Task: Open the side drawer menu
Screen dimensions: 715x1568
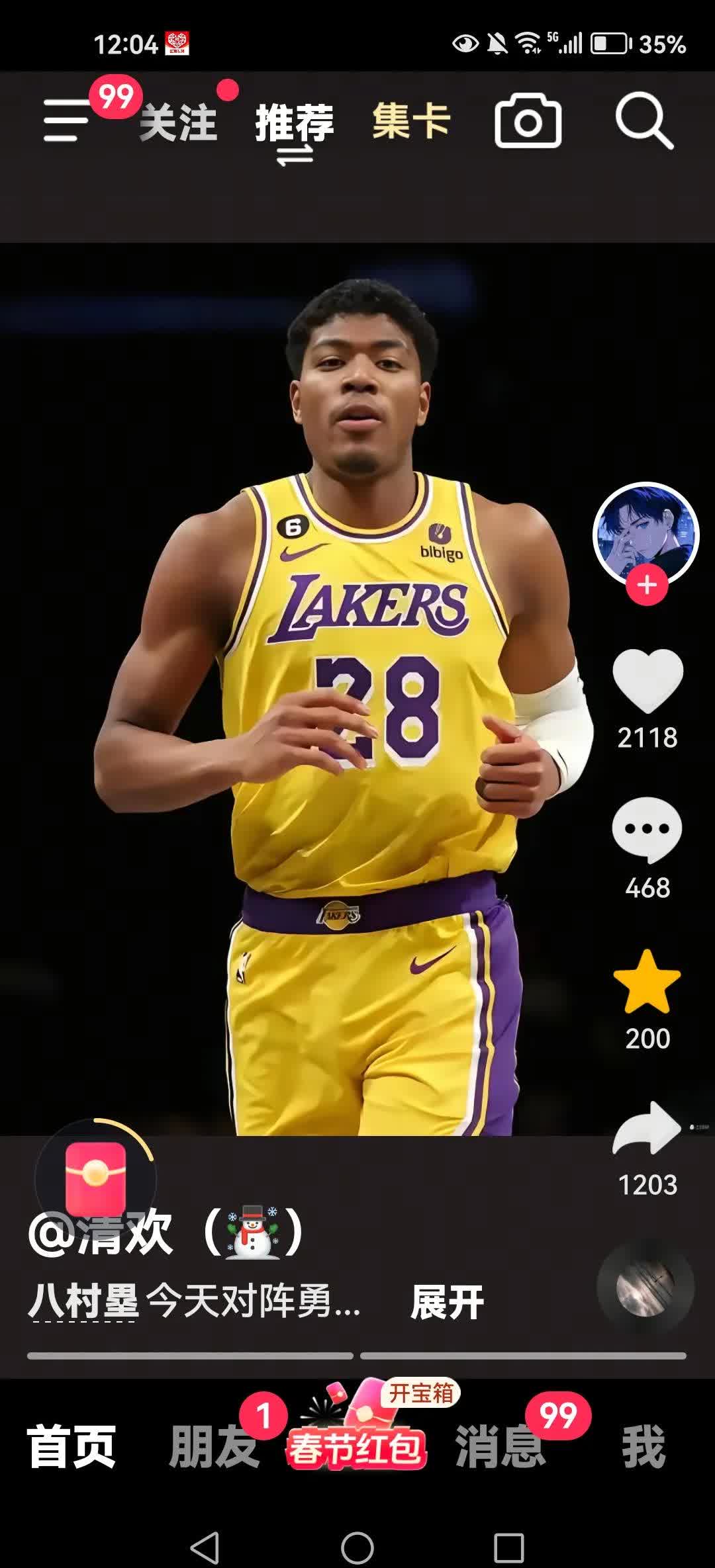Action: (x=66, y=120)
